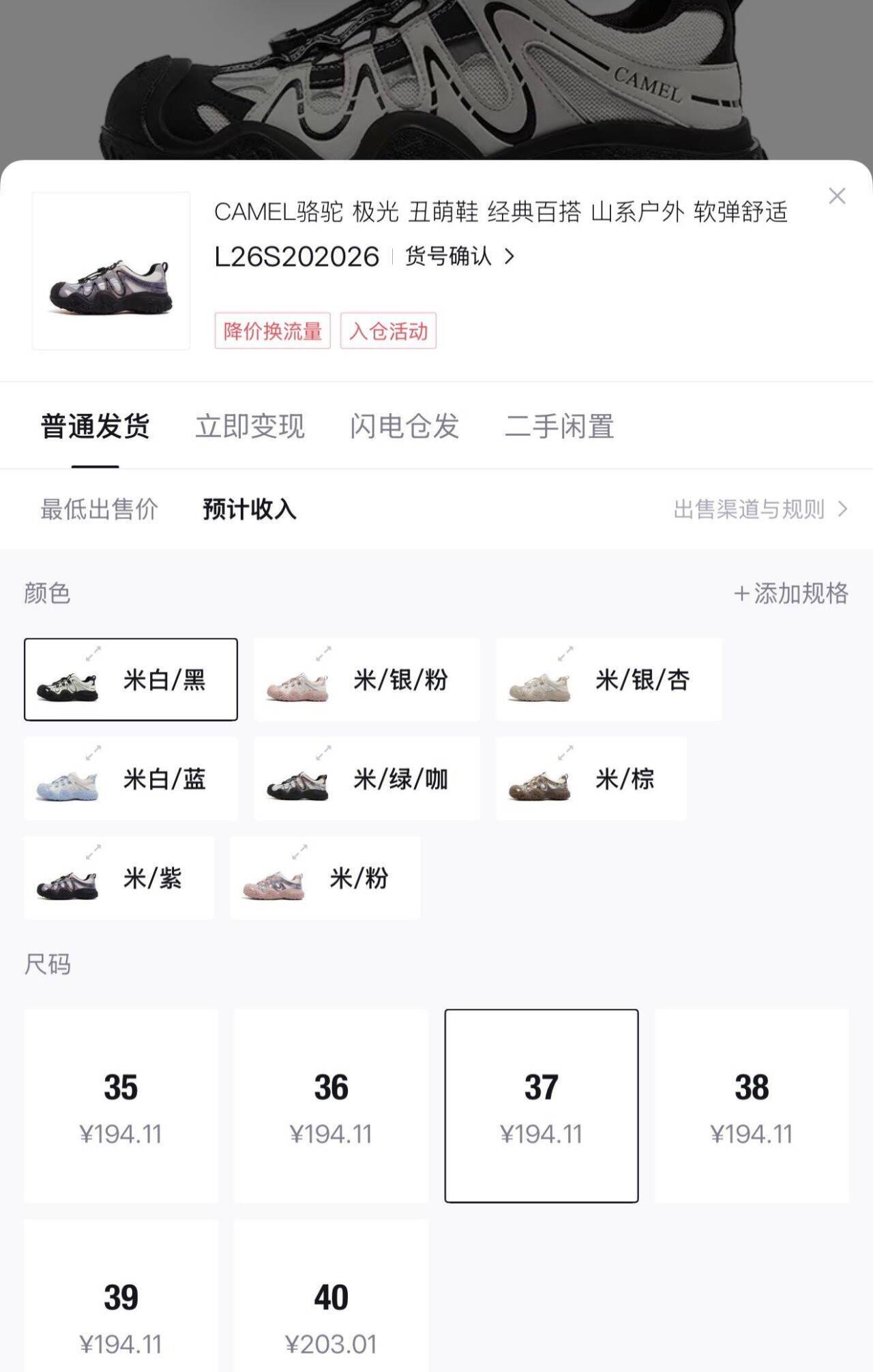This screenshot has height=1372, width=873.
Task: Close the product spec sheet
Action: (x=837, y=196)
